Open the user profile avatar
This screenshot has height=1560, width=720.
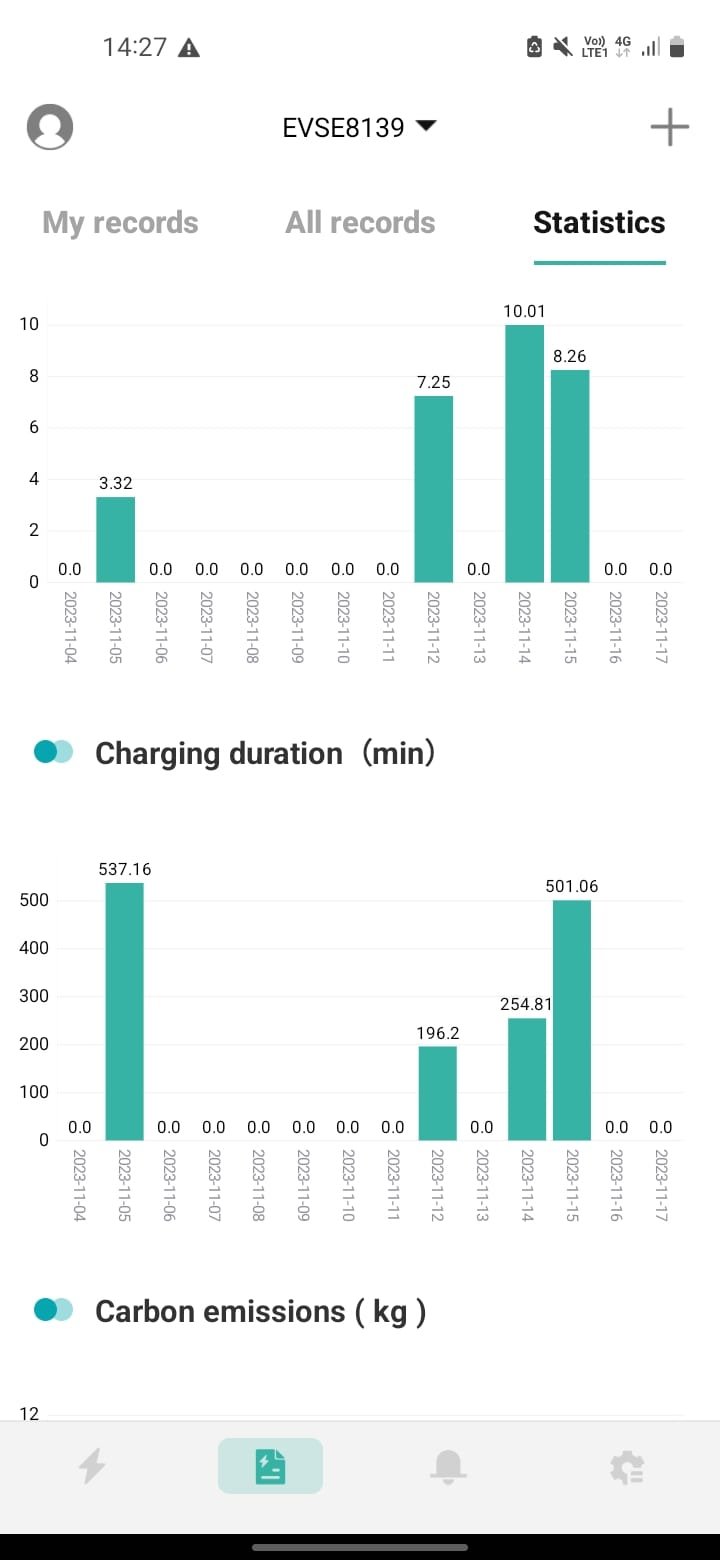50,127
